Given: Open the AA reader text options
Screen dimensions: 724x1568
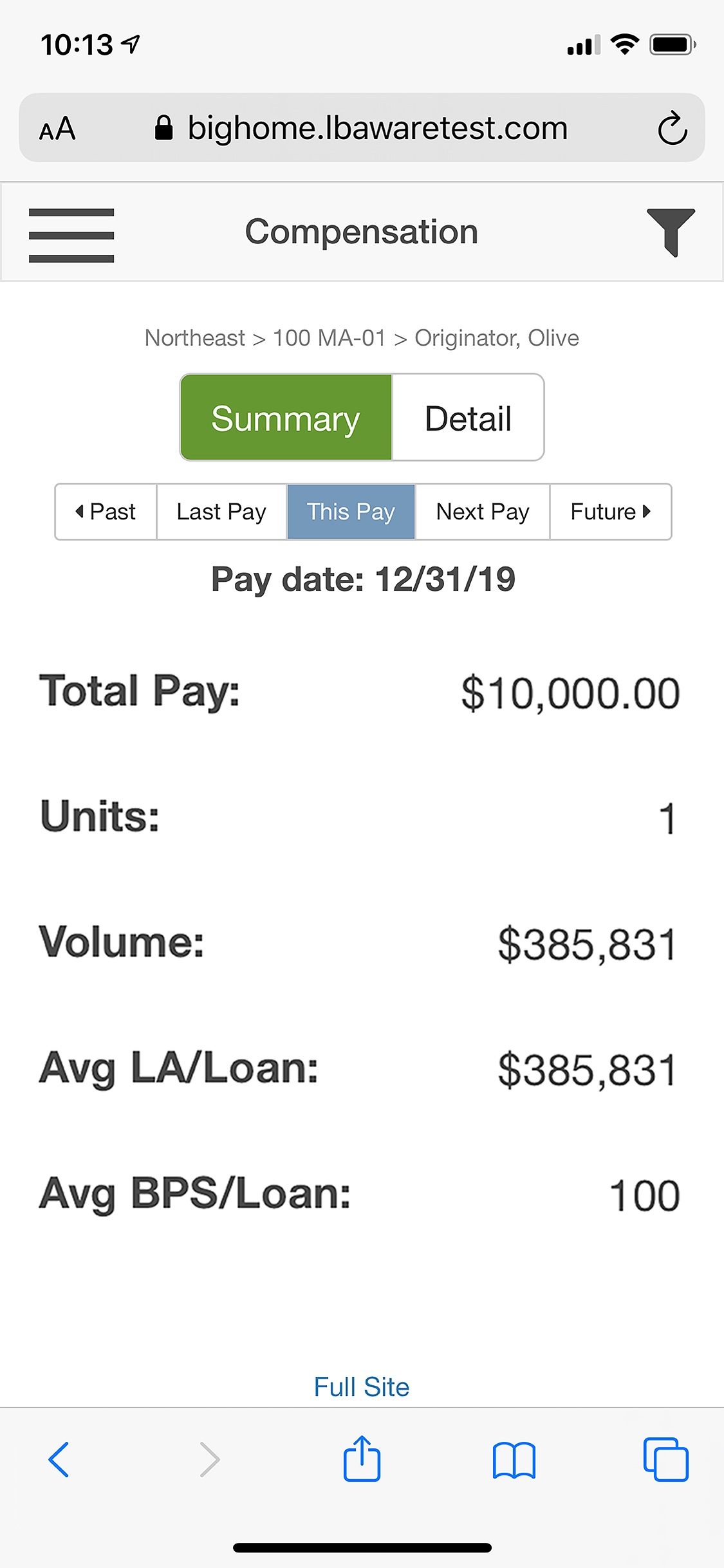Looking at the screenshot, I should coord(57,129).
